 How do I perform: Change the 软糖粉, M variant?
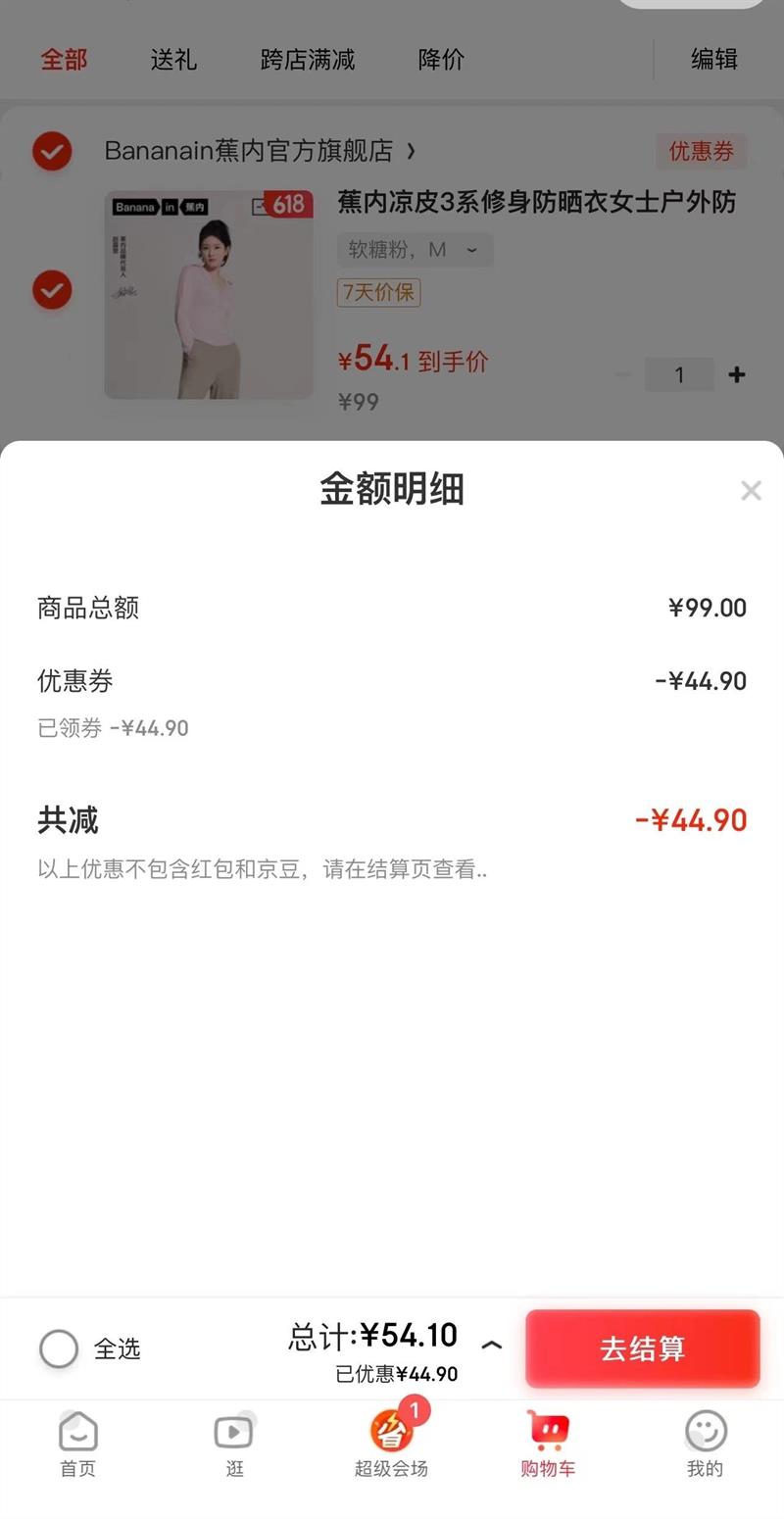pos(415,250)
